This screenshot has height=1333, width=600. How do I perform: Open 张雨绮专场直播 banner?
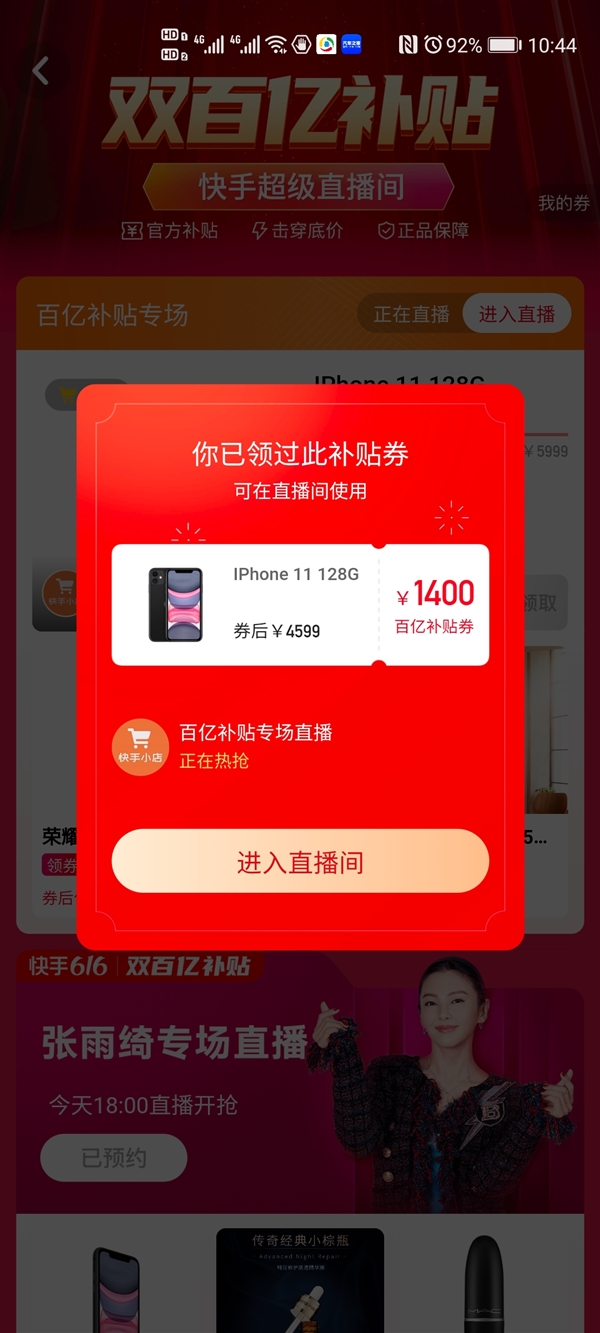(x=175, y=1043)
